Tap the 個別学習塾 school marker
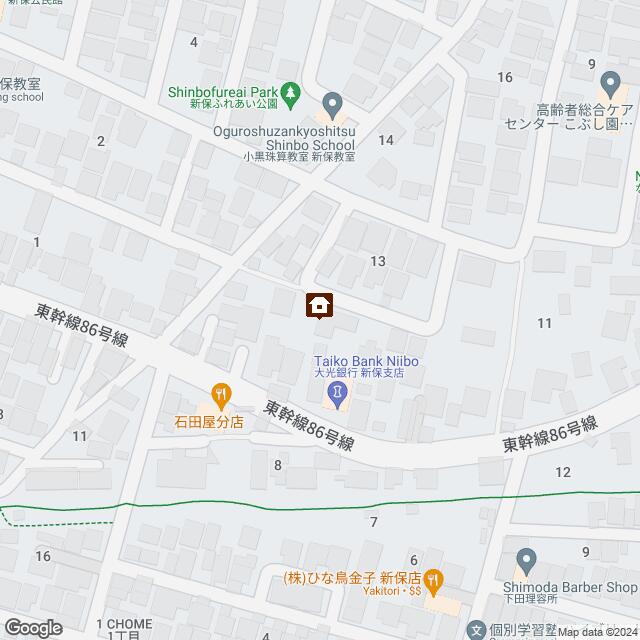Viewport: 640px width, 640px height. (476, 631)
